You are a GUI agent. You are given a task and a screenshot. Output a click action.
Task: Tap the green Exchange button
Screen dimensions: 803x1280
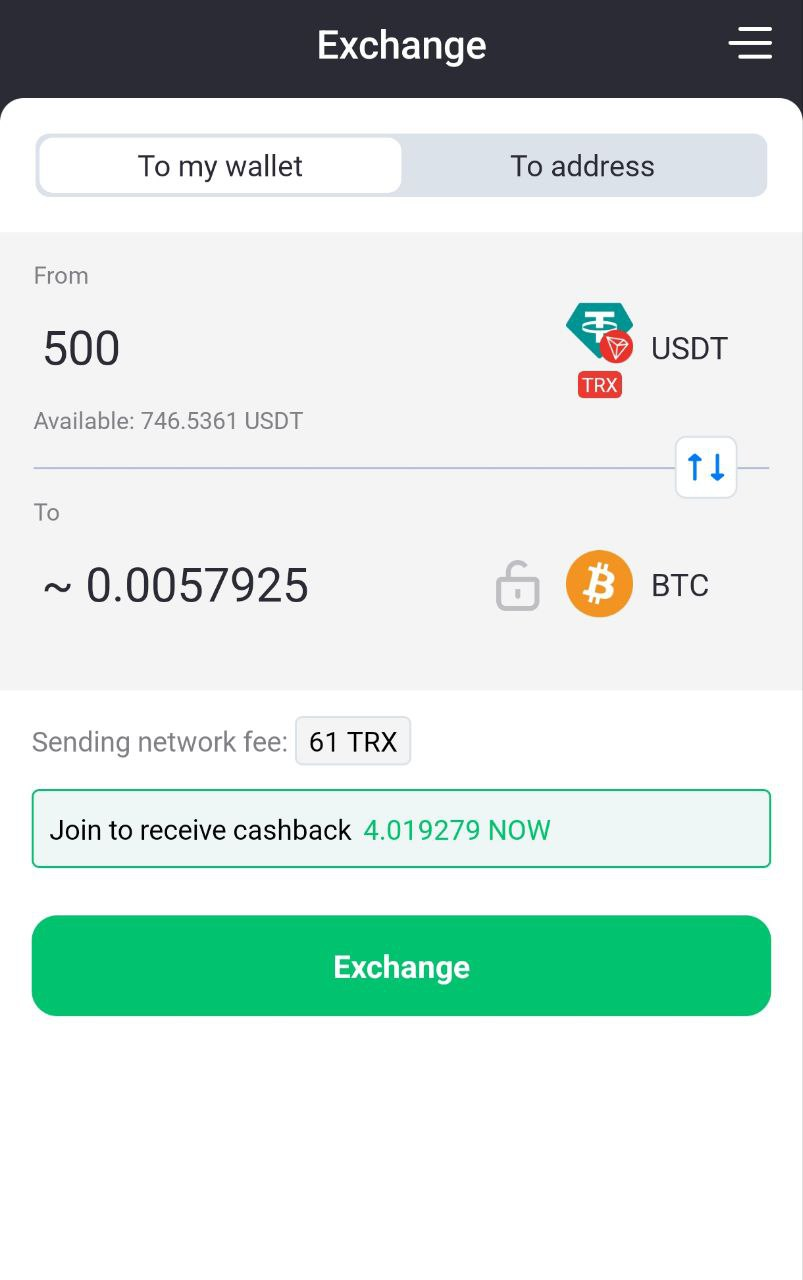(401, 966)
